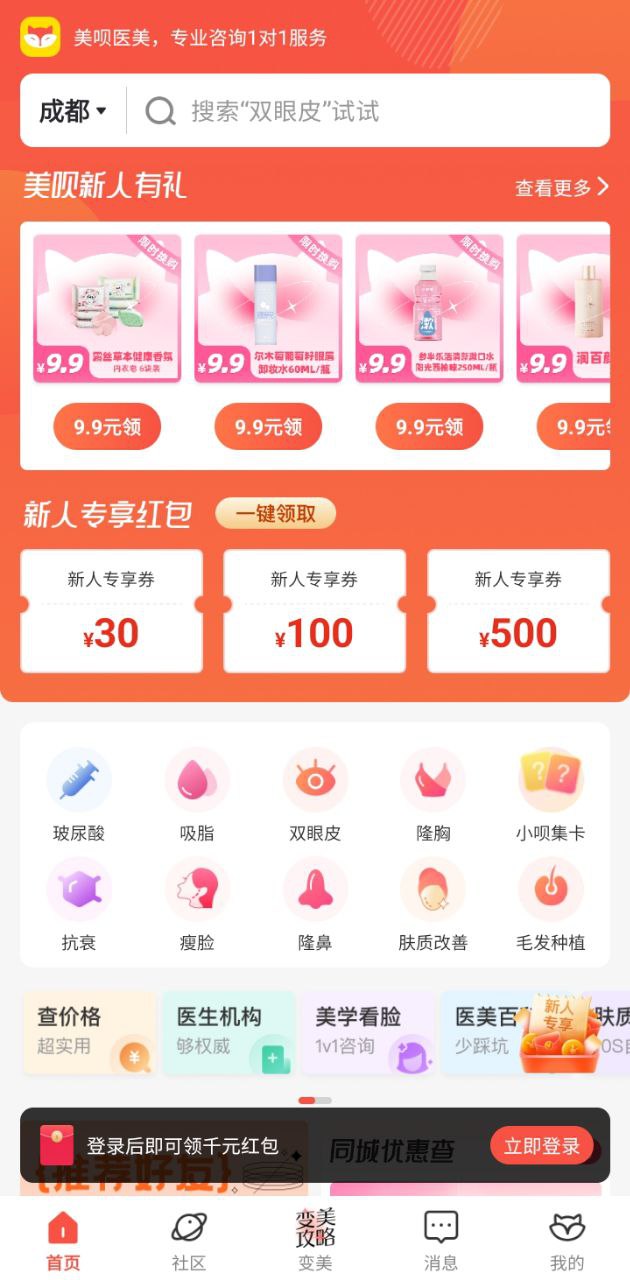Open the 瘦脸 category
This screenshot has height=1280, width=630.
(197, 906)
